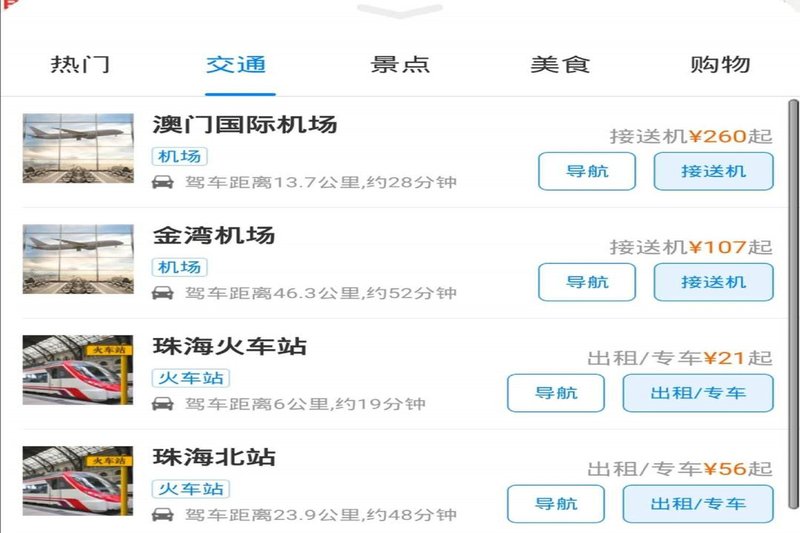This screenshot has width=800, height=533.
Task: Open the 珠海火车站 listing
Action: pyautogui.click(x=230, y=347)
